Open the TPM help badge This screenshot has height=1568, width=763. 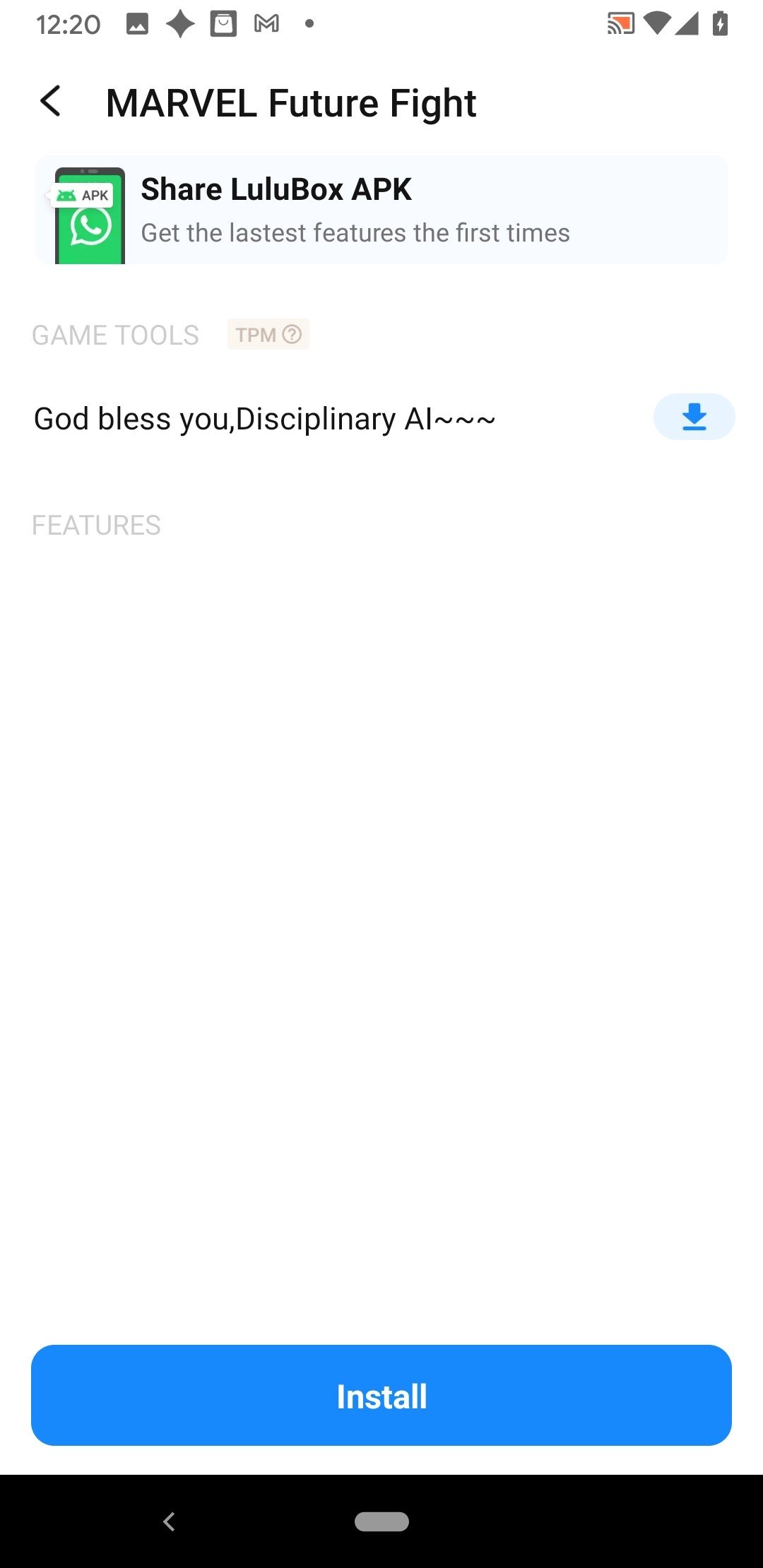point(268,334)
